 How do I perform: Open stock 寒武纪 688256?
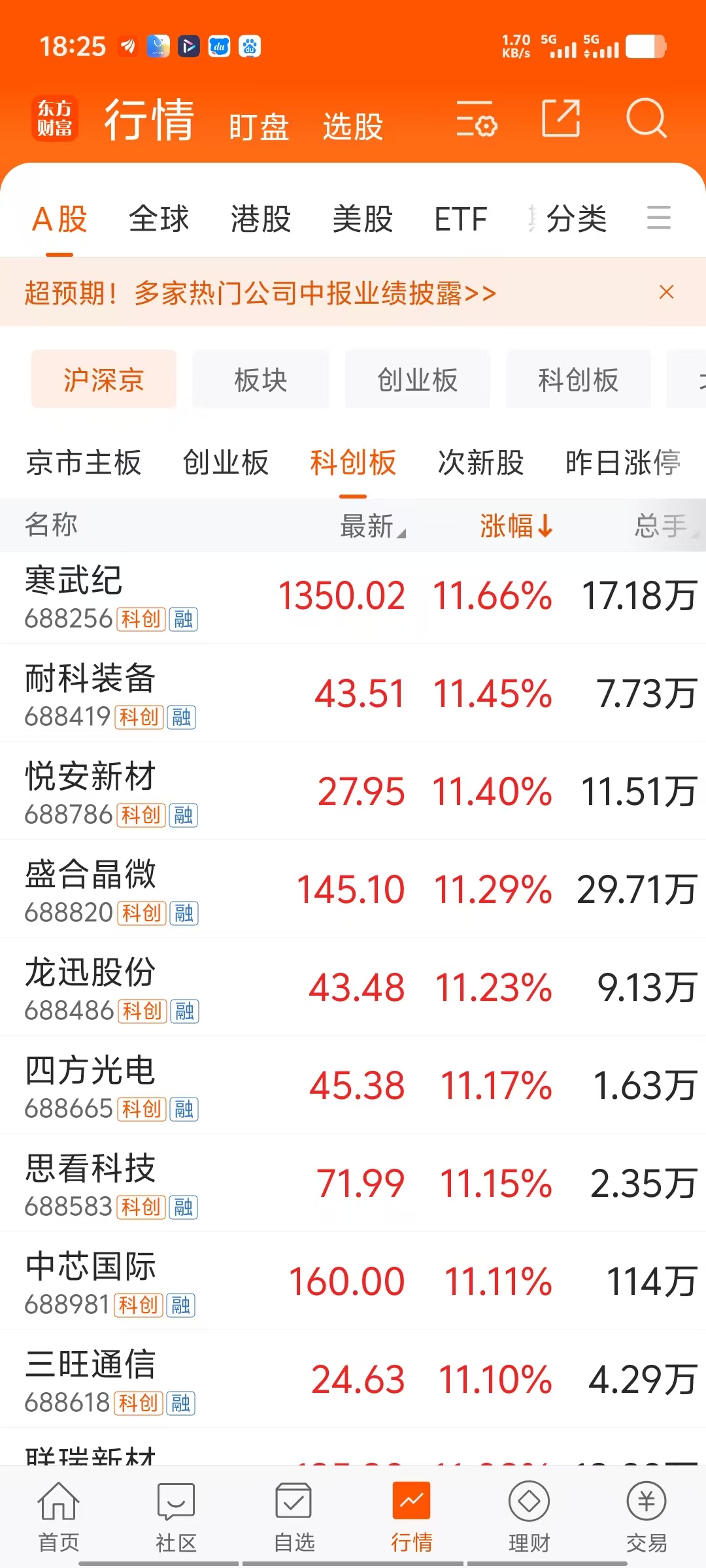click(x=353, y=598)
